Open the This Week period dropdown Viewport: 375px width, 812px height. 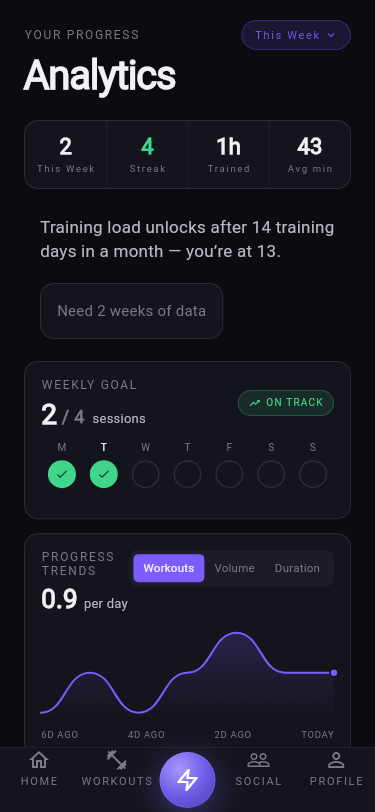tap(296, 35)
